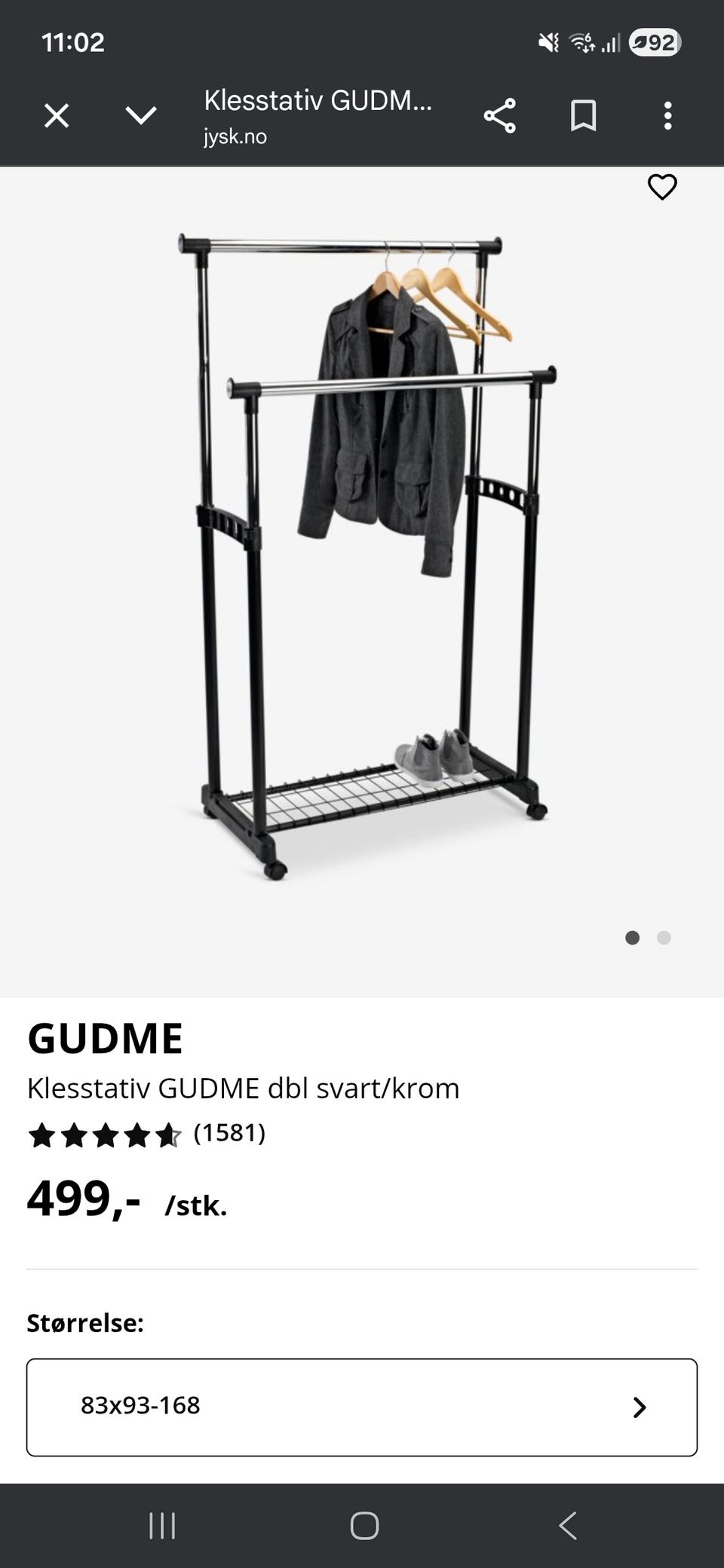724x1568 pixels.
Task: Open the browser overflow menu
Action: pyautogui.click(x=667, y=115)
